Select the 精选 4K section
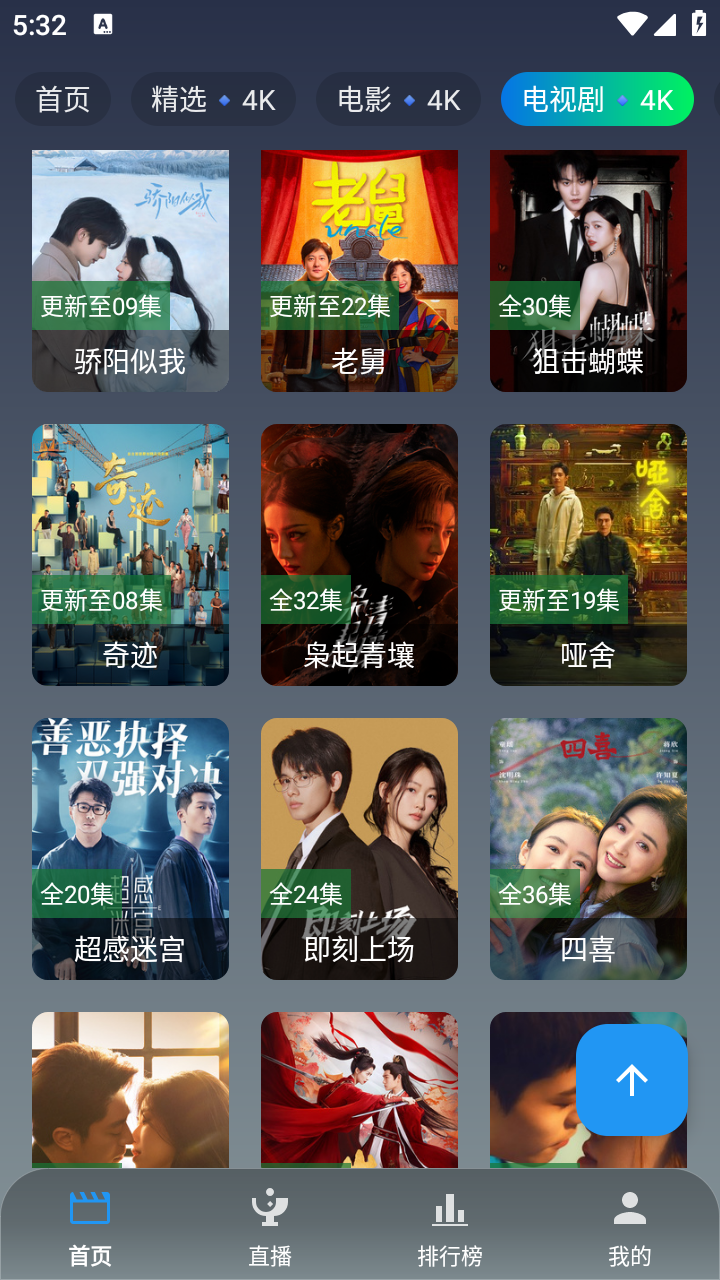This screenshot has height=1280, width=720. tap(213, 99)
